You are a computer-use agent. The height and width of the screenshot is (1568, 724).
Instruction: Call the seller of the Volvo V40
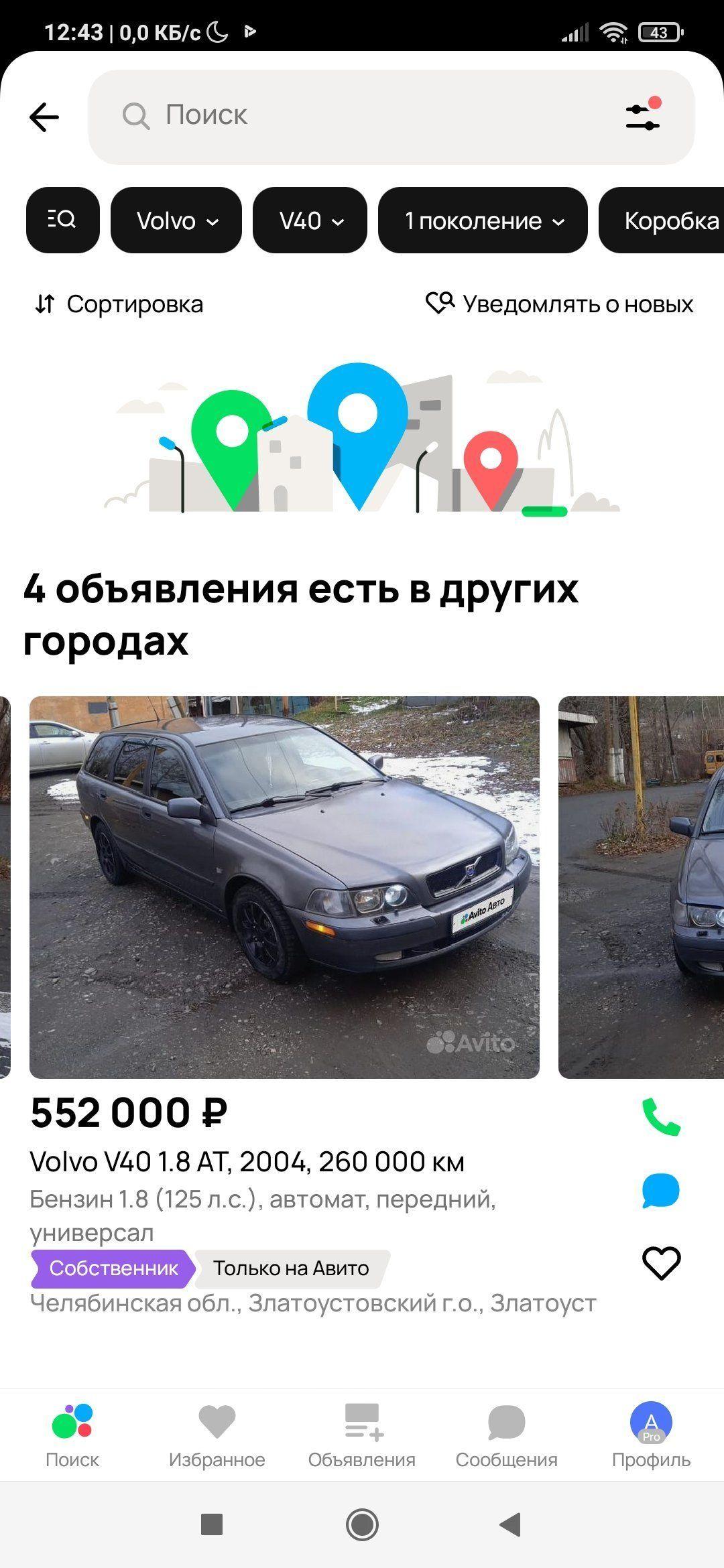[661, 1117]
